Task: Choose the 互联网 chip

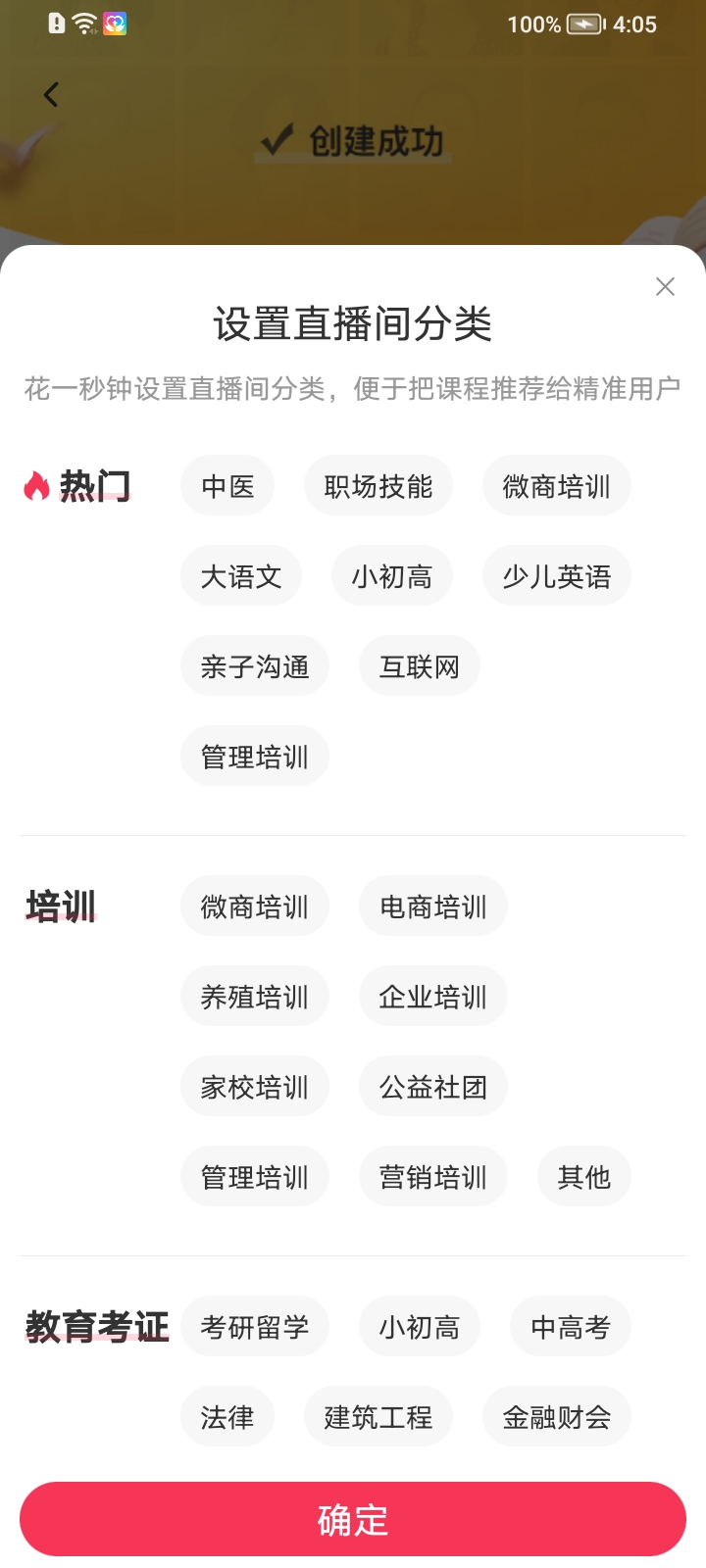Action: pyautogui.click(x=420, y=666)
